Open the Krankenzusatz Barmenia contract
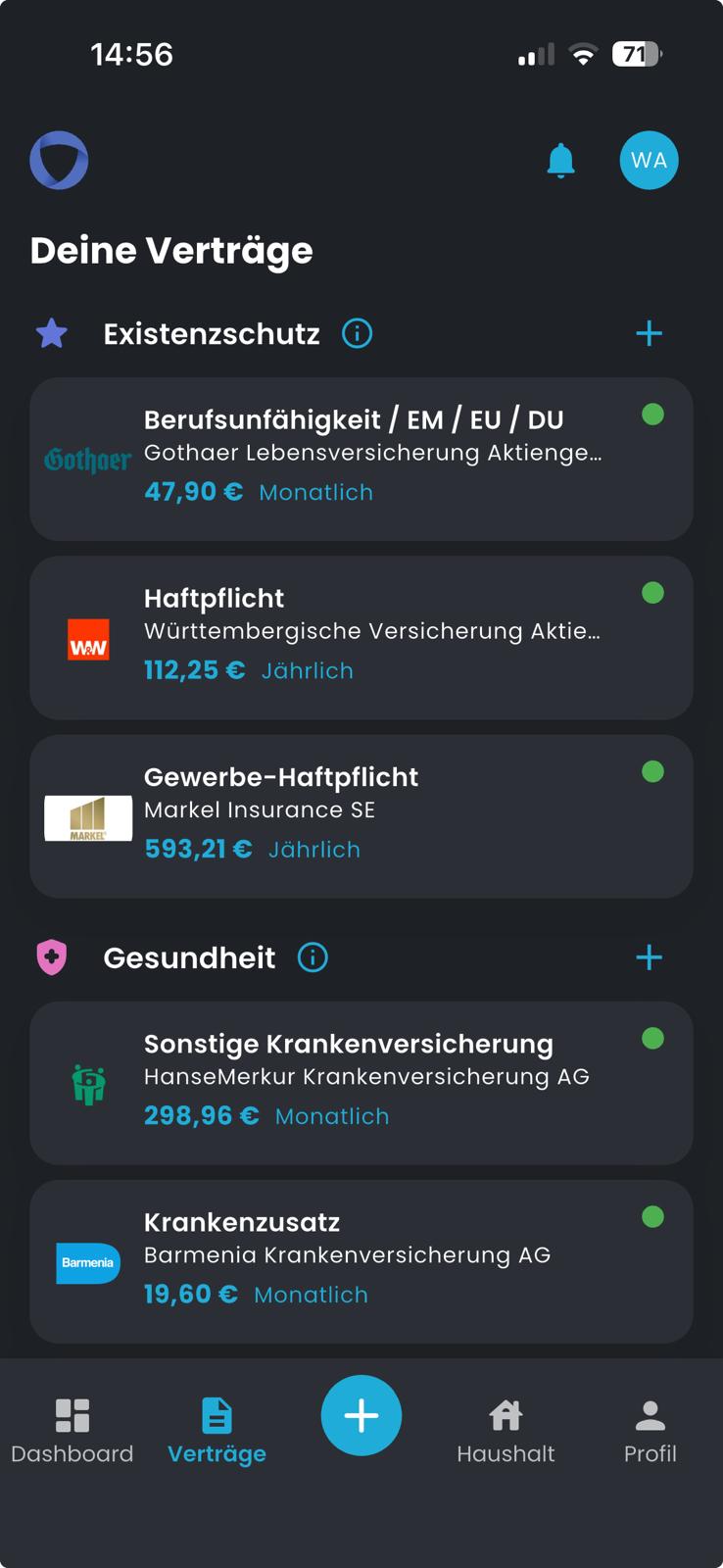Viewport: 723px width, 1568px height. pyautogui.click(x=361, y=1262)
